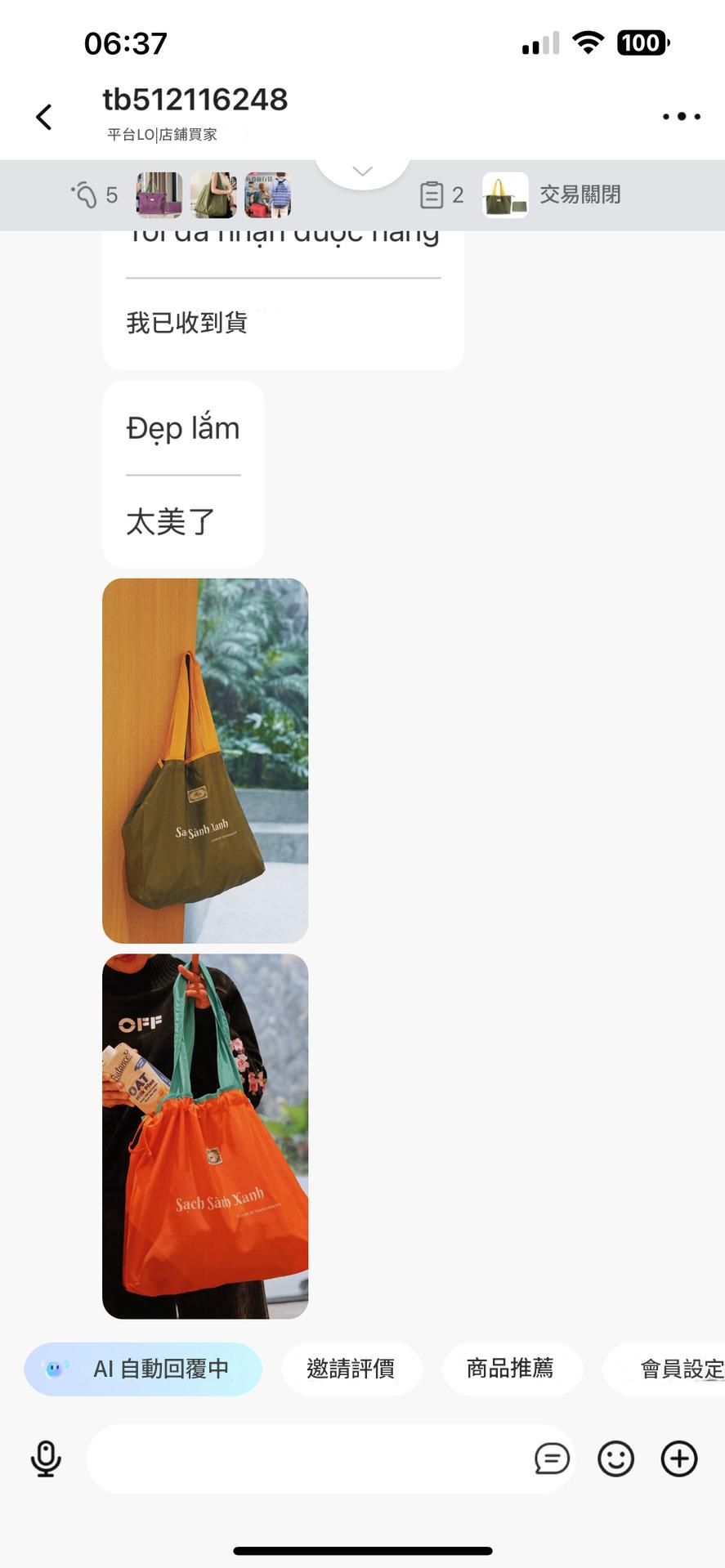Focus the message text field

307,1459
